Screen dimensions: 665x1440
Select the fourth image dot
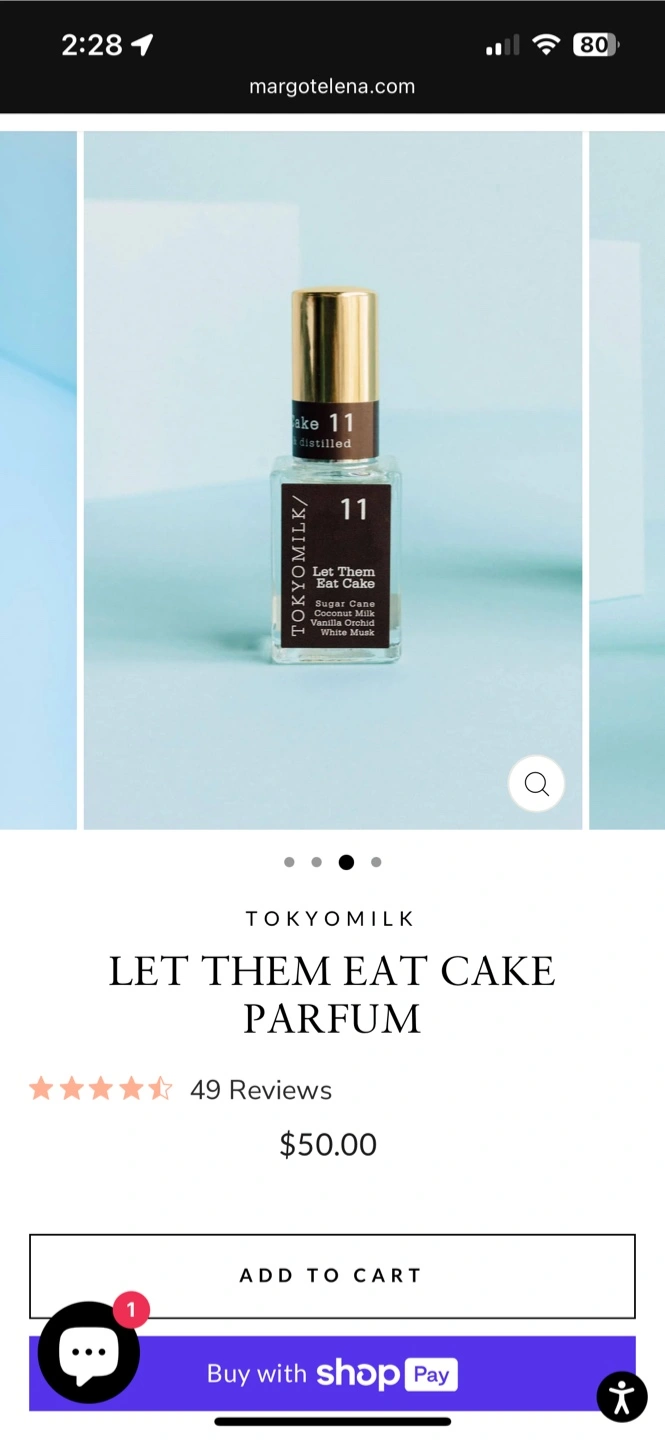376,862
